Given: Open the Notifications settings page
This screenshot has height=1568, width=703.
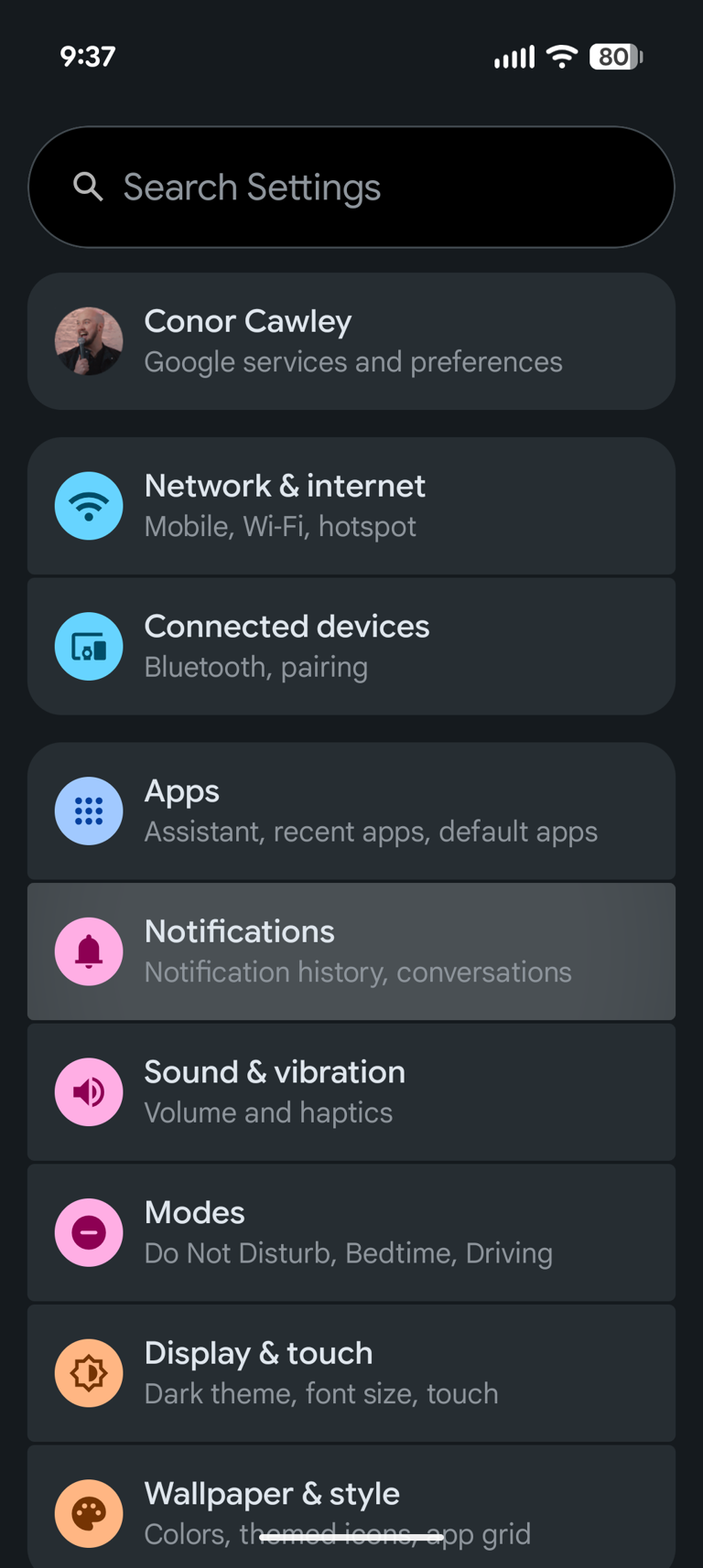Looking at the screenshot, I should pos(351,951).
